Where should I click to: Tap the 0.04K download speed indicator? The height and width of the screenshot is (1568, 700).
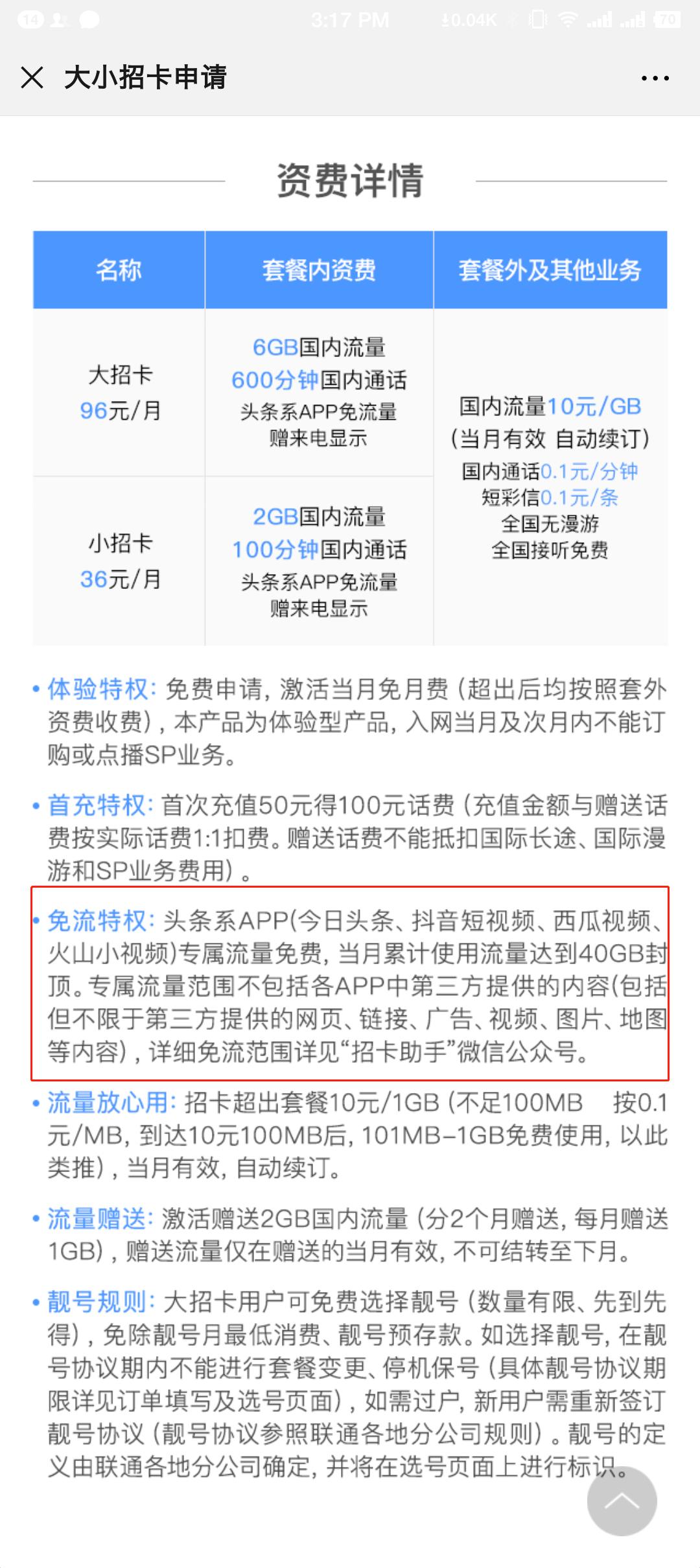pos(468,20)
